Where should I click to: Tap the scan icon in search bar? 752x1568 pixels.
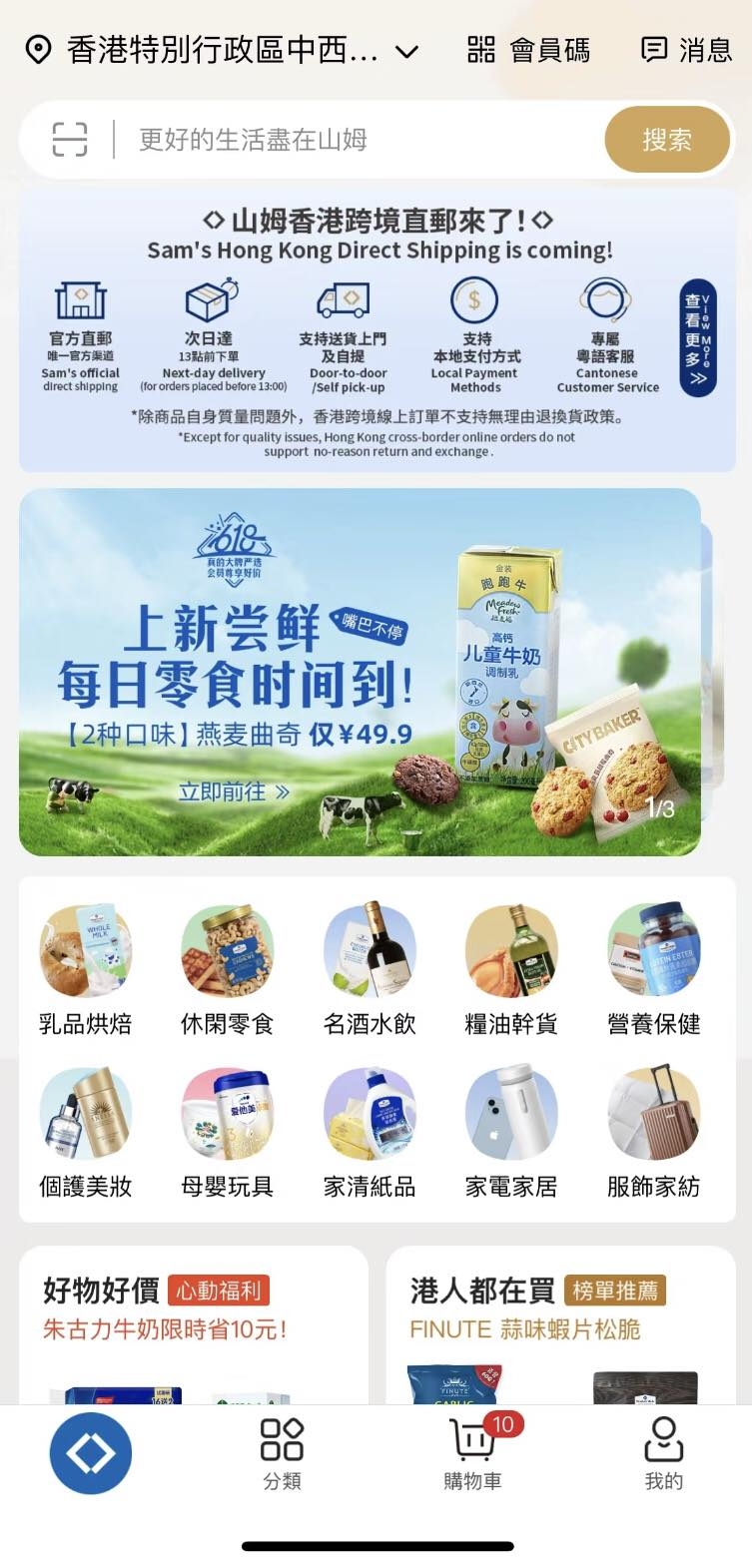pos(70,140)
